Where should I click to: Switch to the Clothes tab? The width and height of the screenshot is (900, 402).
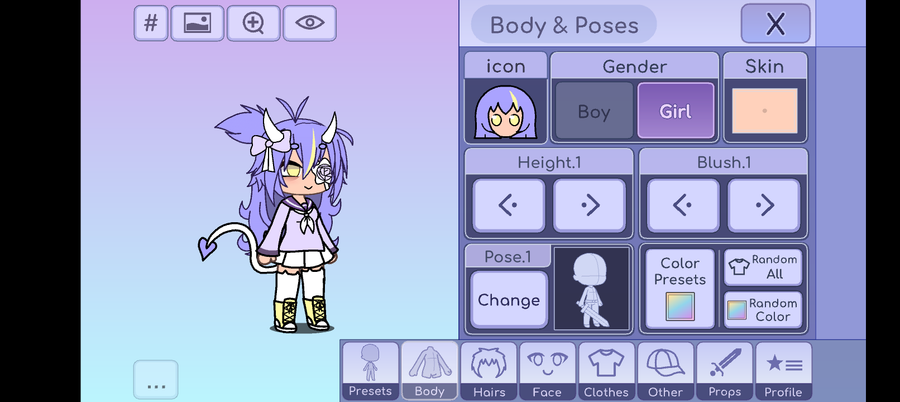(x=606, y=371)
